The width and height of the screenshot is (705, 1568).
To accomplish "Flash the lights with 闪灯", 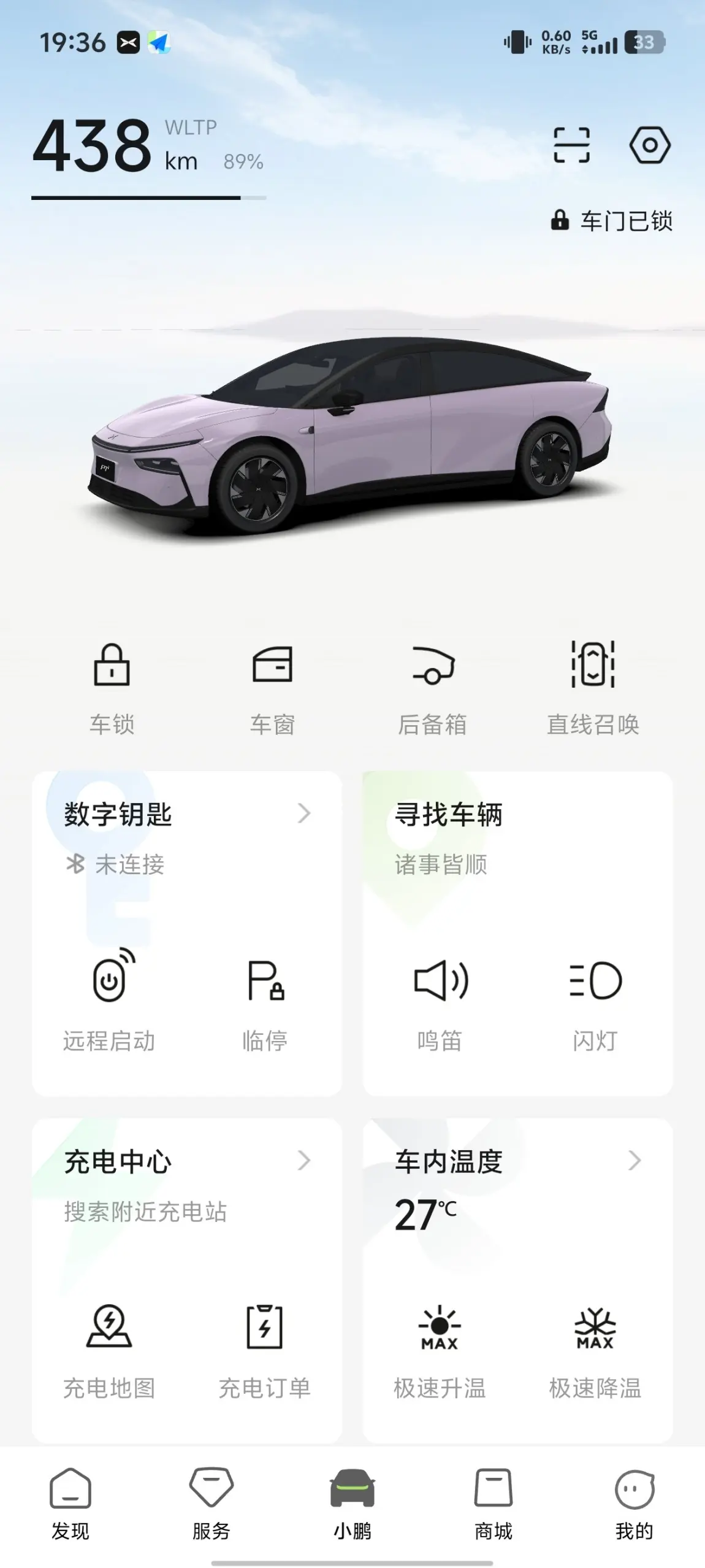I will point(595,1000).
